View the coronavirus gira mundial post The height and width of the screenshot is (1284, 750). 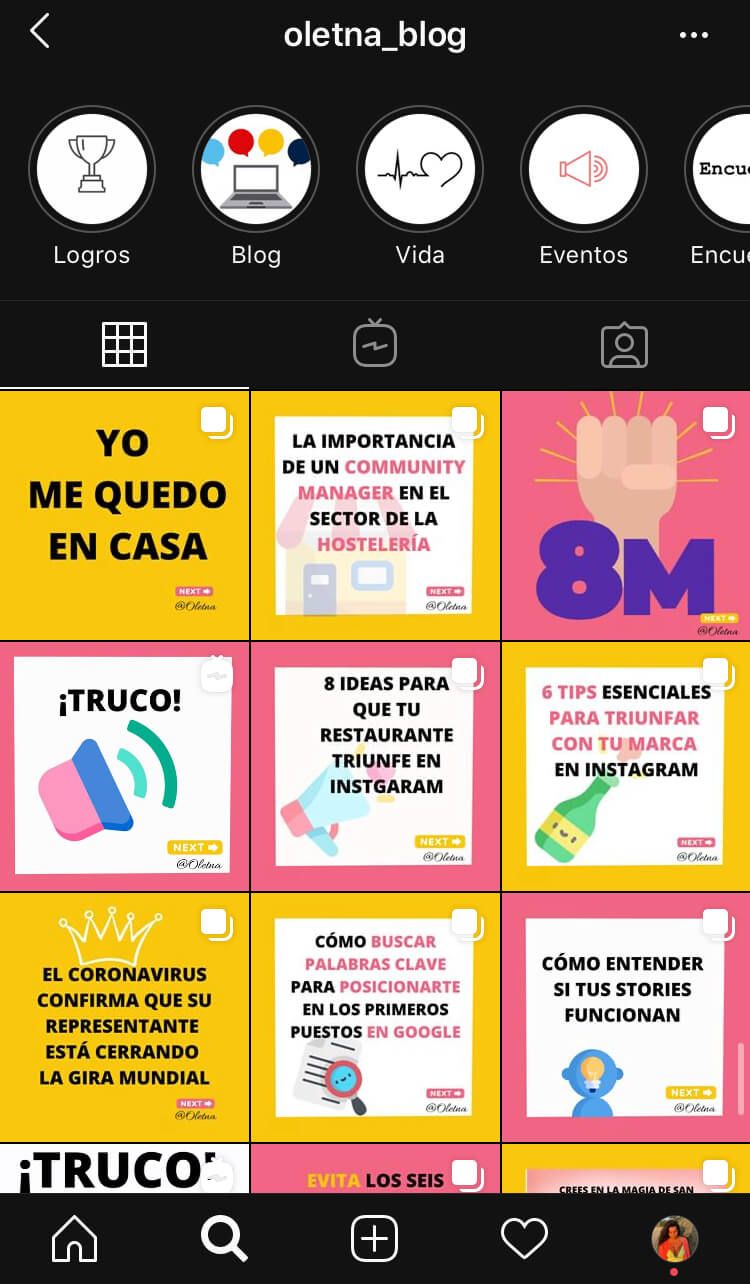tap(125, 1017)
